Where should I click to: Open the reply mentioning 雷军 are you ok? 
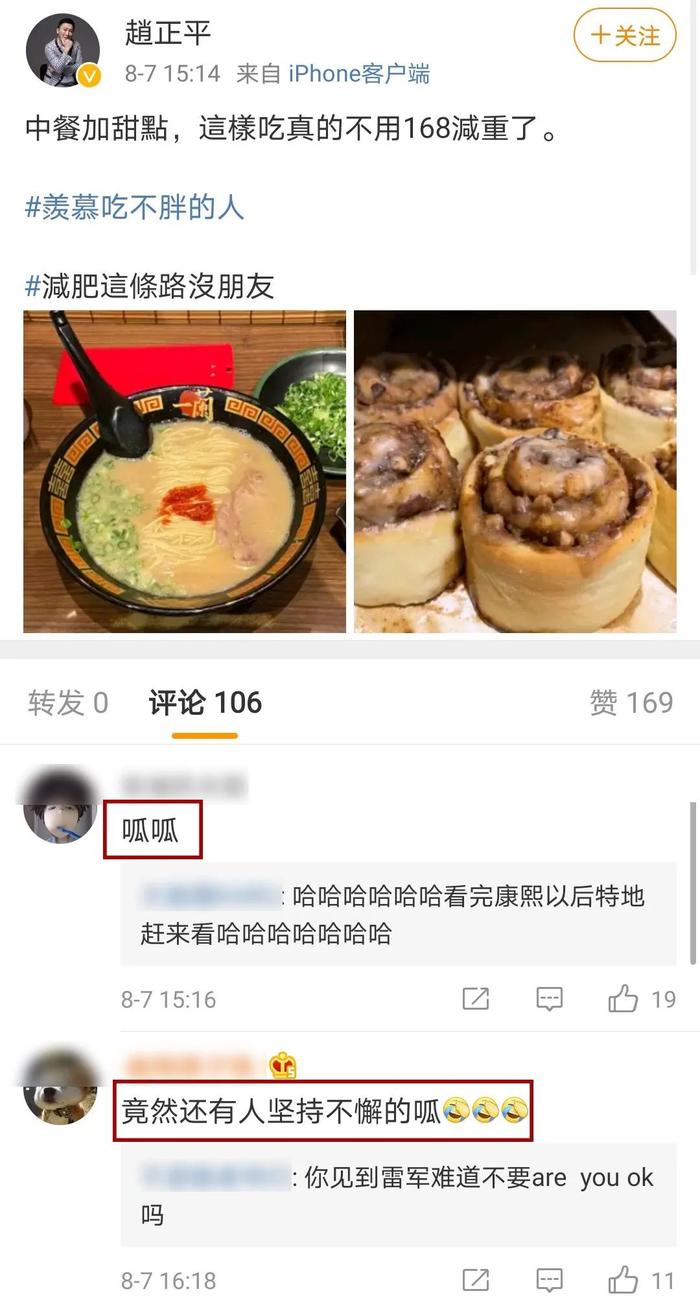click(398, 1196)
